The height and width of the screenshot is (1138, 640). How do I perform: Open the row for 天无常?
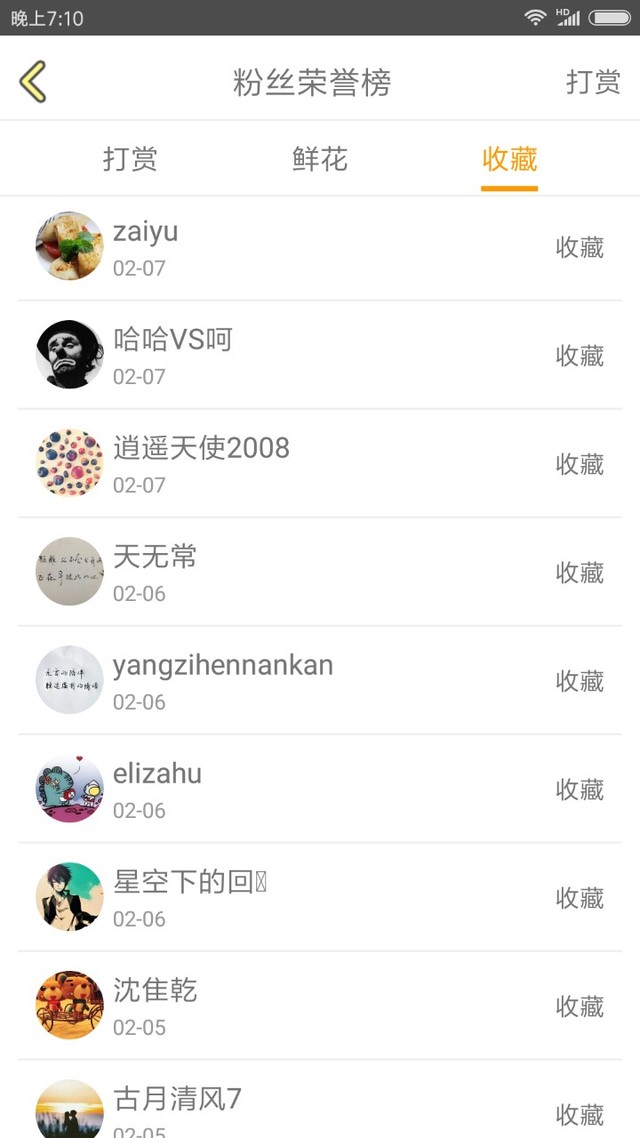pos(320,572)
